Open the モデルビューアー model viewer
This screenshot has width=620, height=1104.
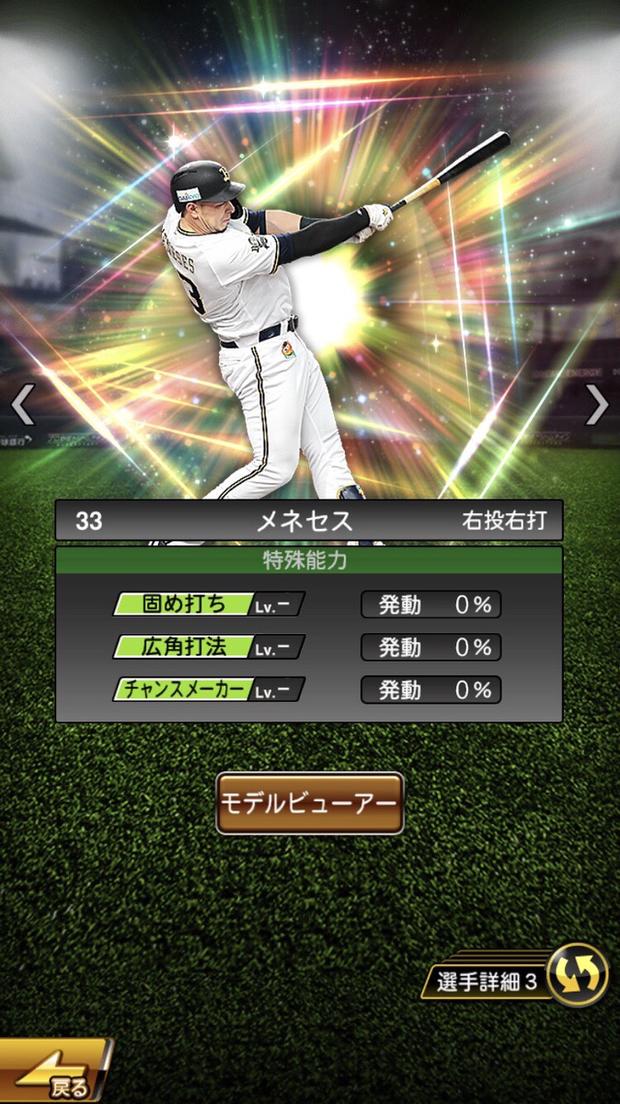(310, 803)
